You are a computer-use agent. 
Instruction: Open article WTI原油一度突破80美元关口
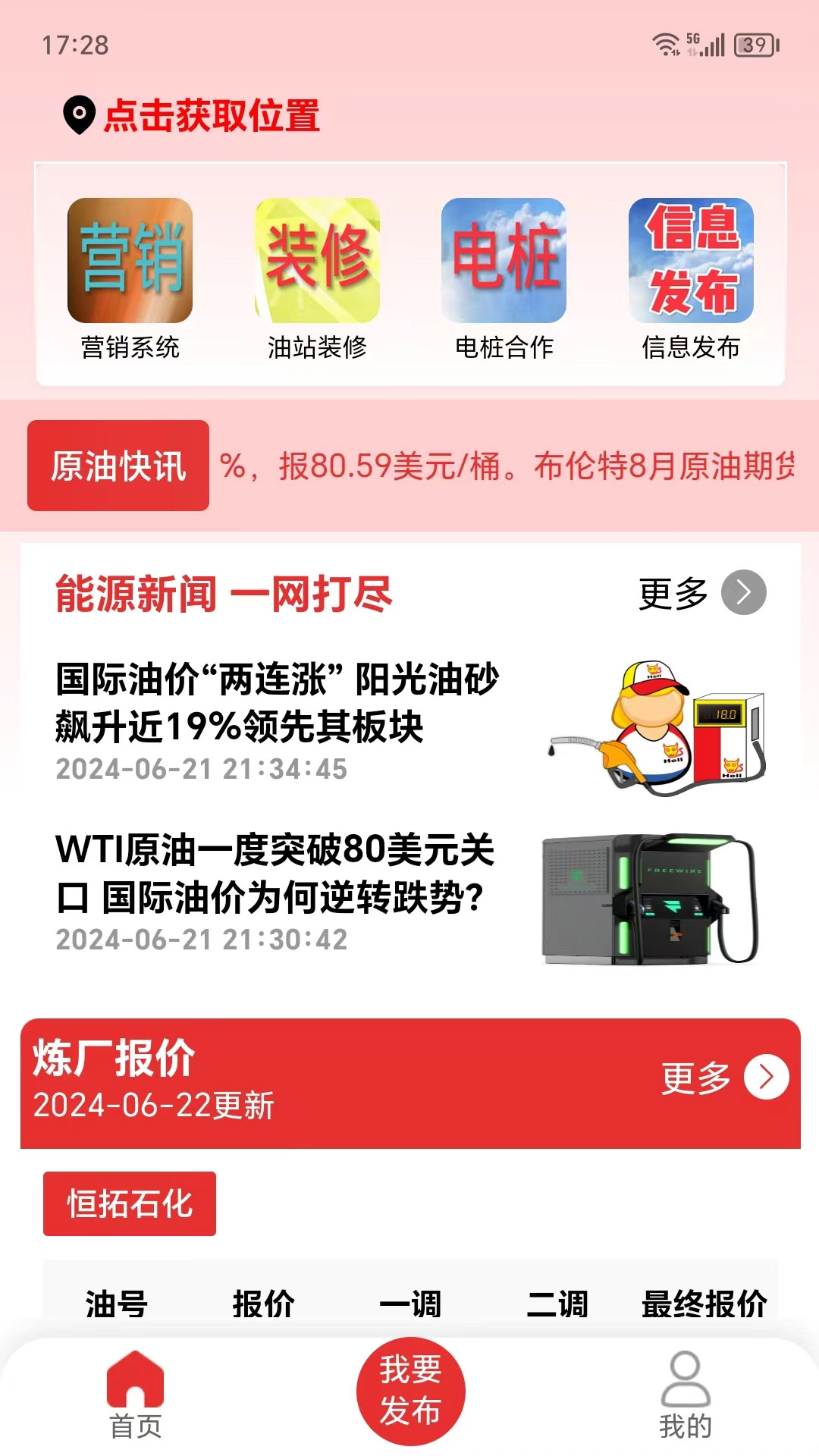click(x=276, y=873)
